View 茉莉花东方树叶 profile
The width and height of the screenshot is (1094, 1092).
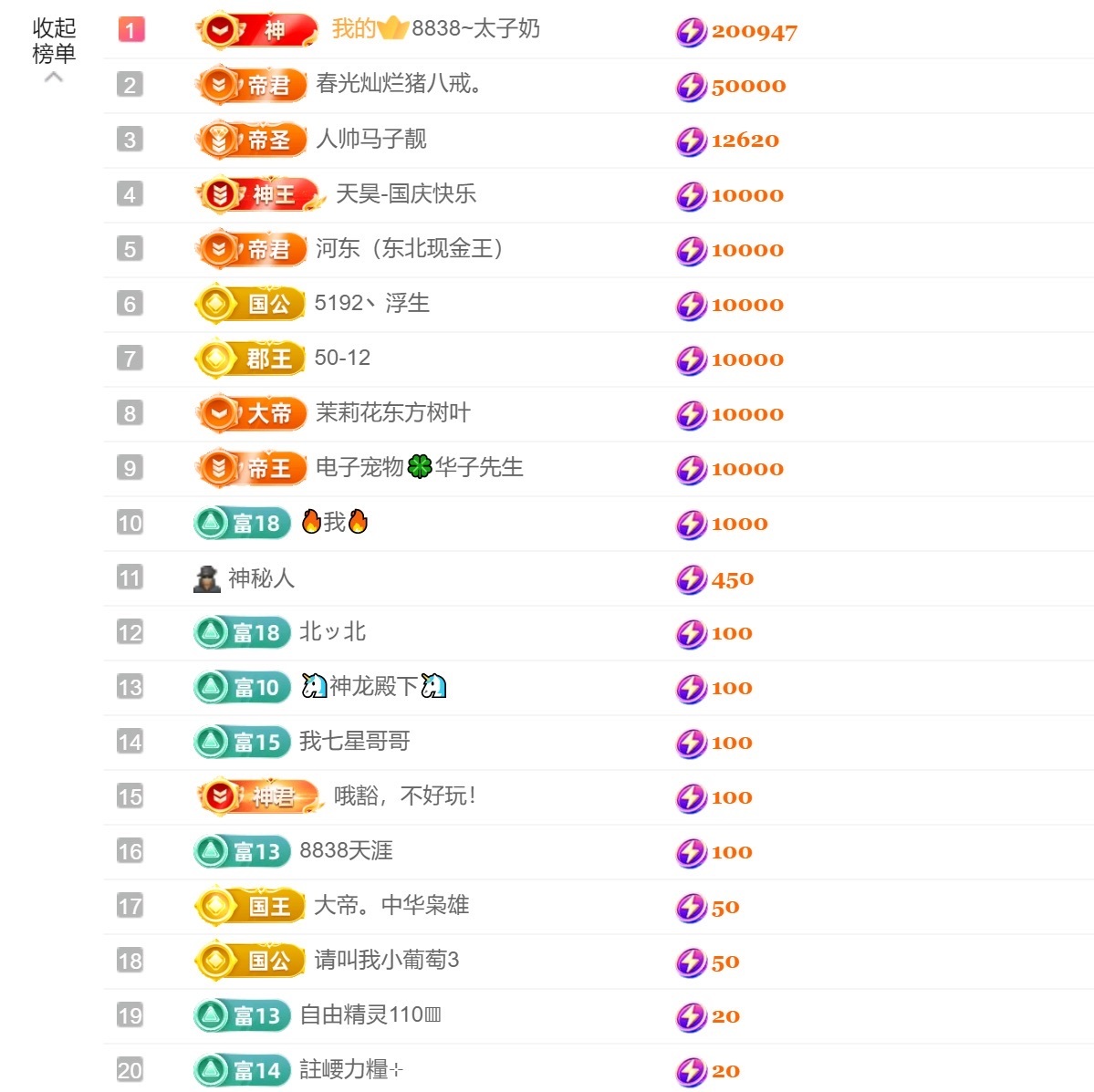tap(392, 413)
